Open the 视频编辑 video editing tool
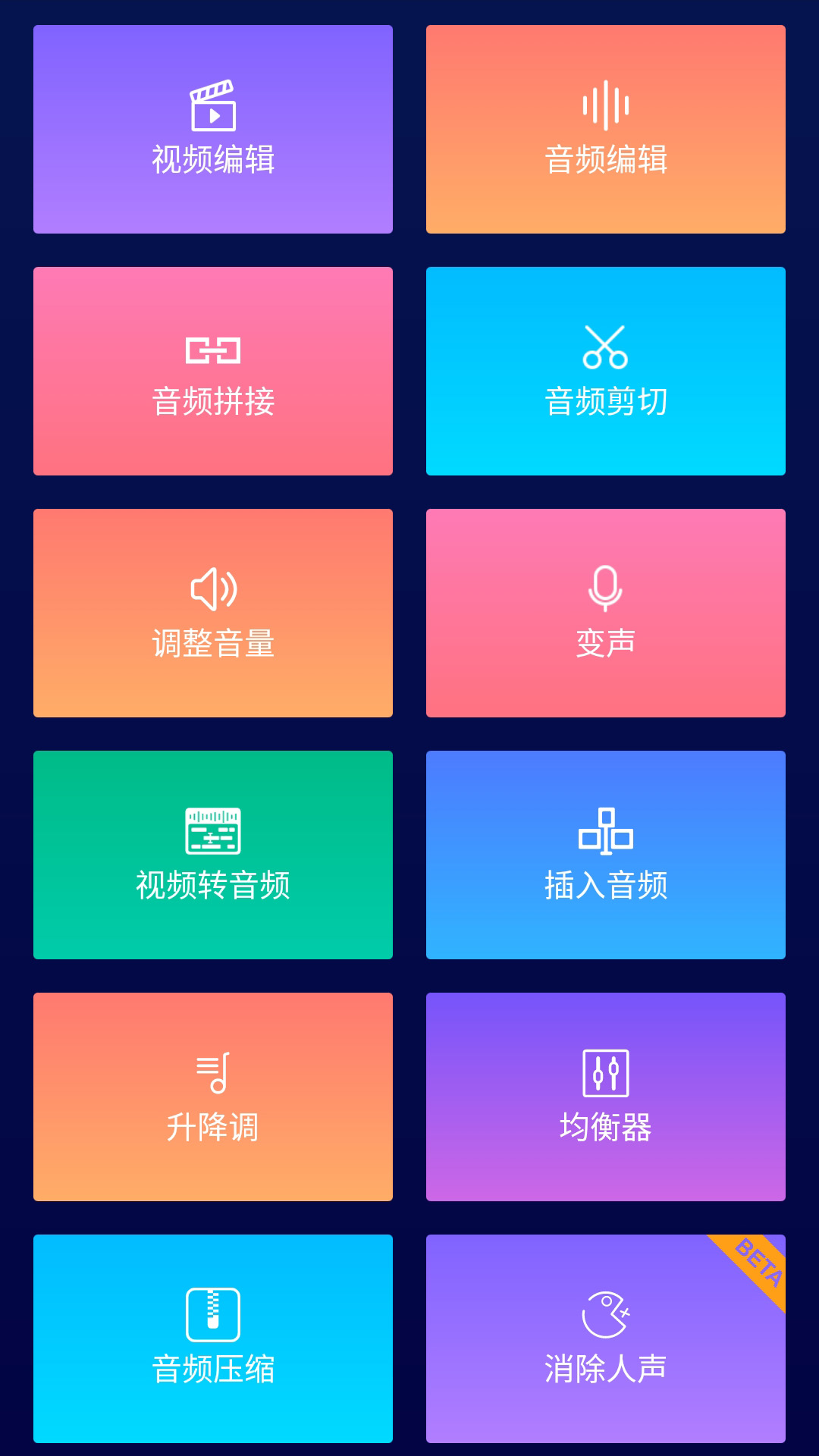Viewport: 819px width, 1456px height. pyautogui.click(x=213, y=129)
